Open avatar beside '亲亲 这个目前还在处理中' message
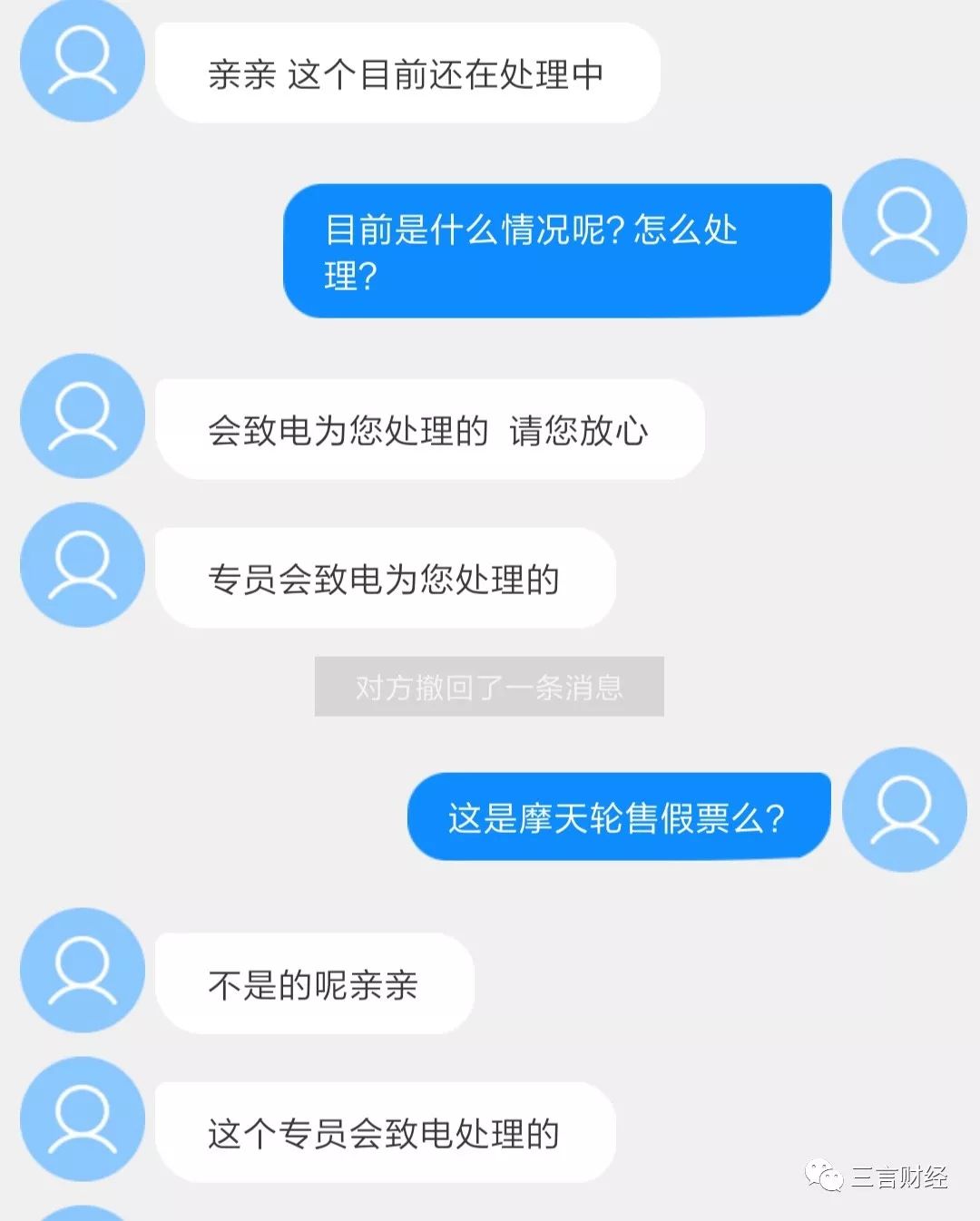Image resolution: width=980 pixels, height=1221 pixels. [x=83, y=60]
